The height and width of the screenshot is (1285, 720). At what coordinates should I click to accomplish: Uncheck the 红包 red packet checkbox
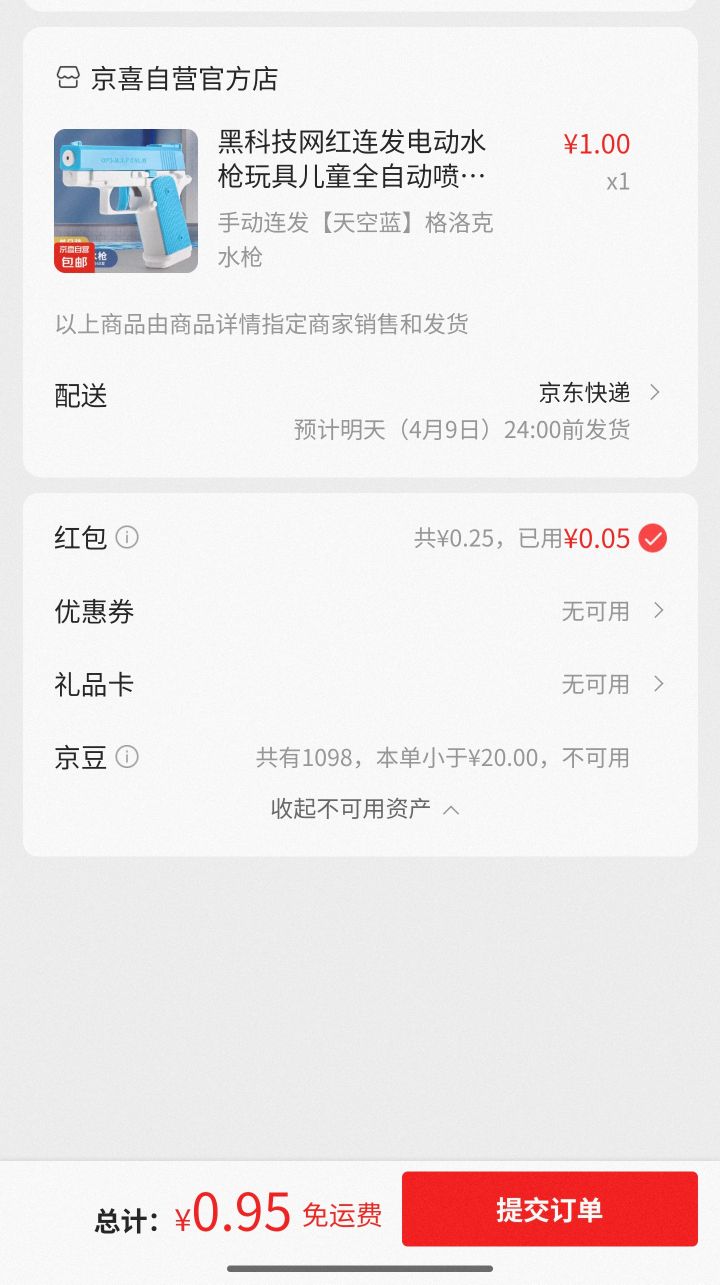(653, 538)
